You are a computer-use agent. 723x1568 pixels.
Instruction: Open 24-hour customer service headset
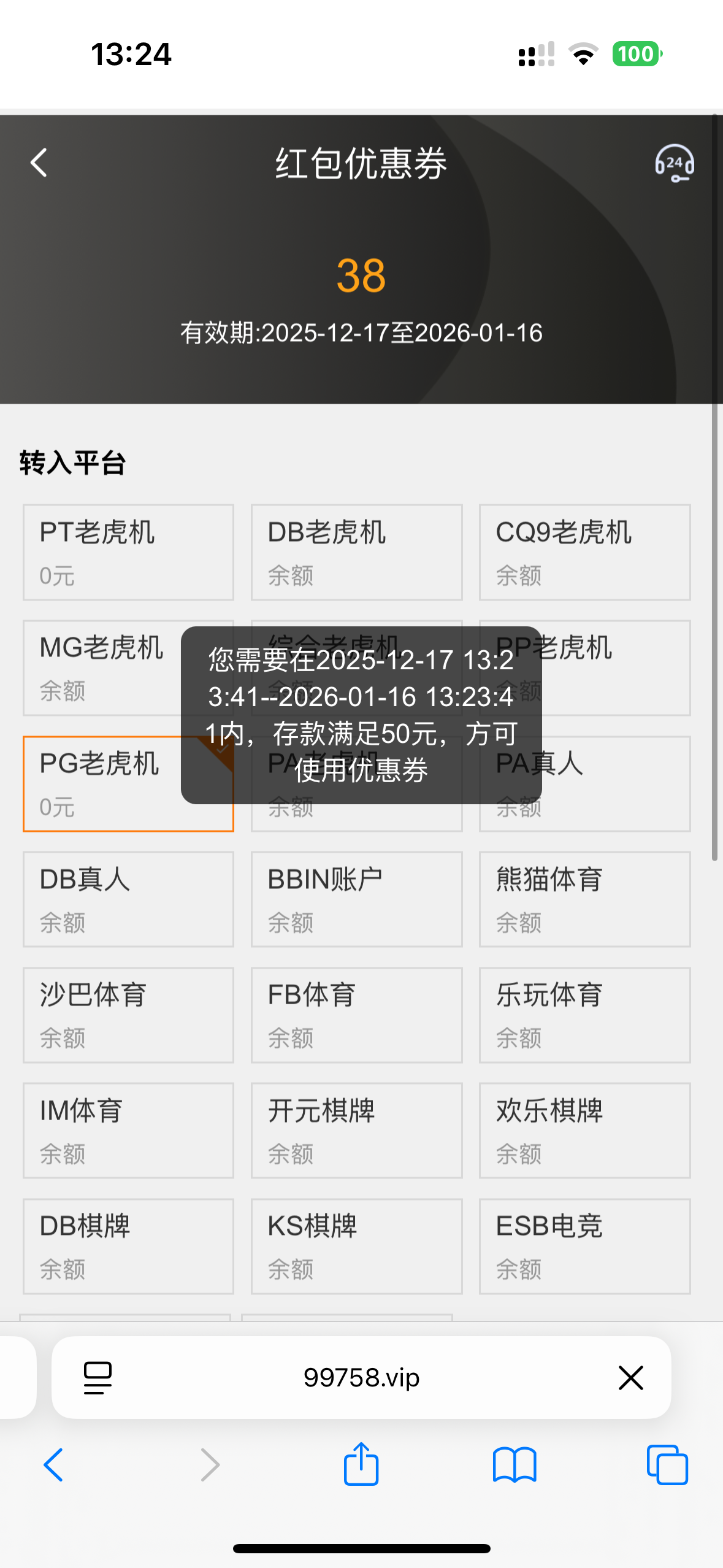(x=674, y=163)
